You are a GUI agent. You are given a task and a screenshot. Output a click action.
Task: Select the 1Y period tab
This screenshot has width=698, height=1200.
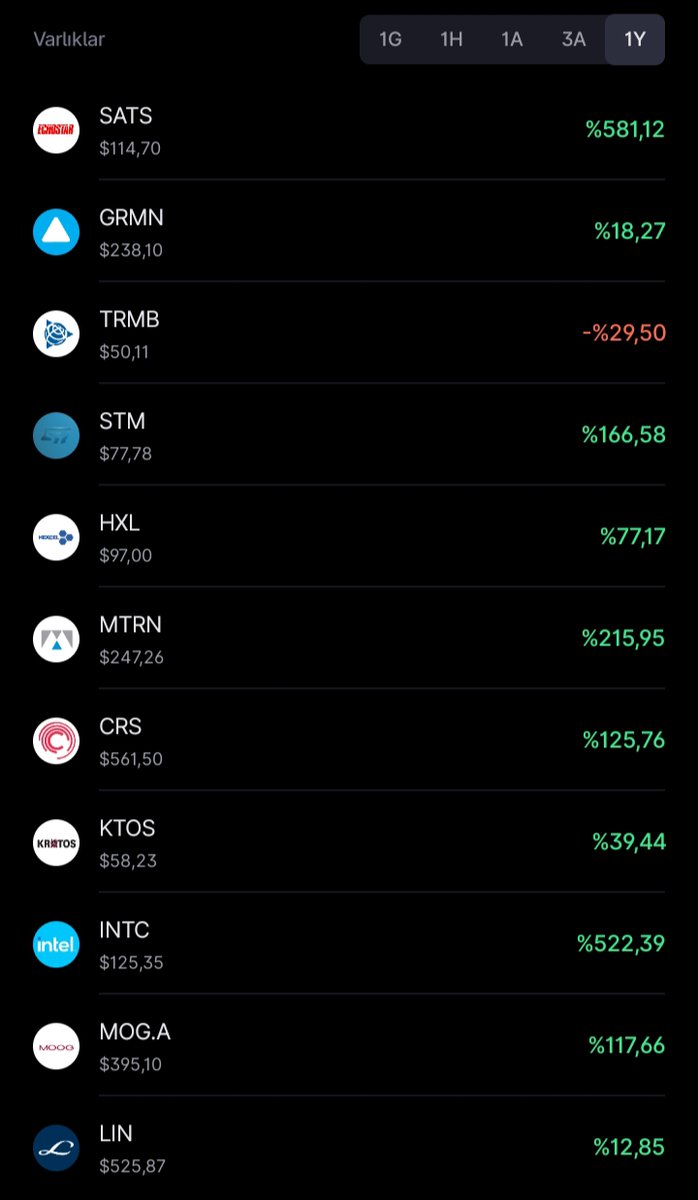click(x=635, y=39)
